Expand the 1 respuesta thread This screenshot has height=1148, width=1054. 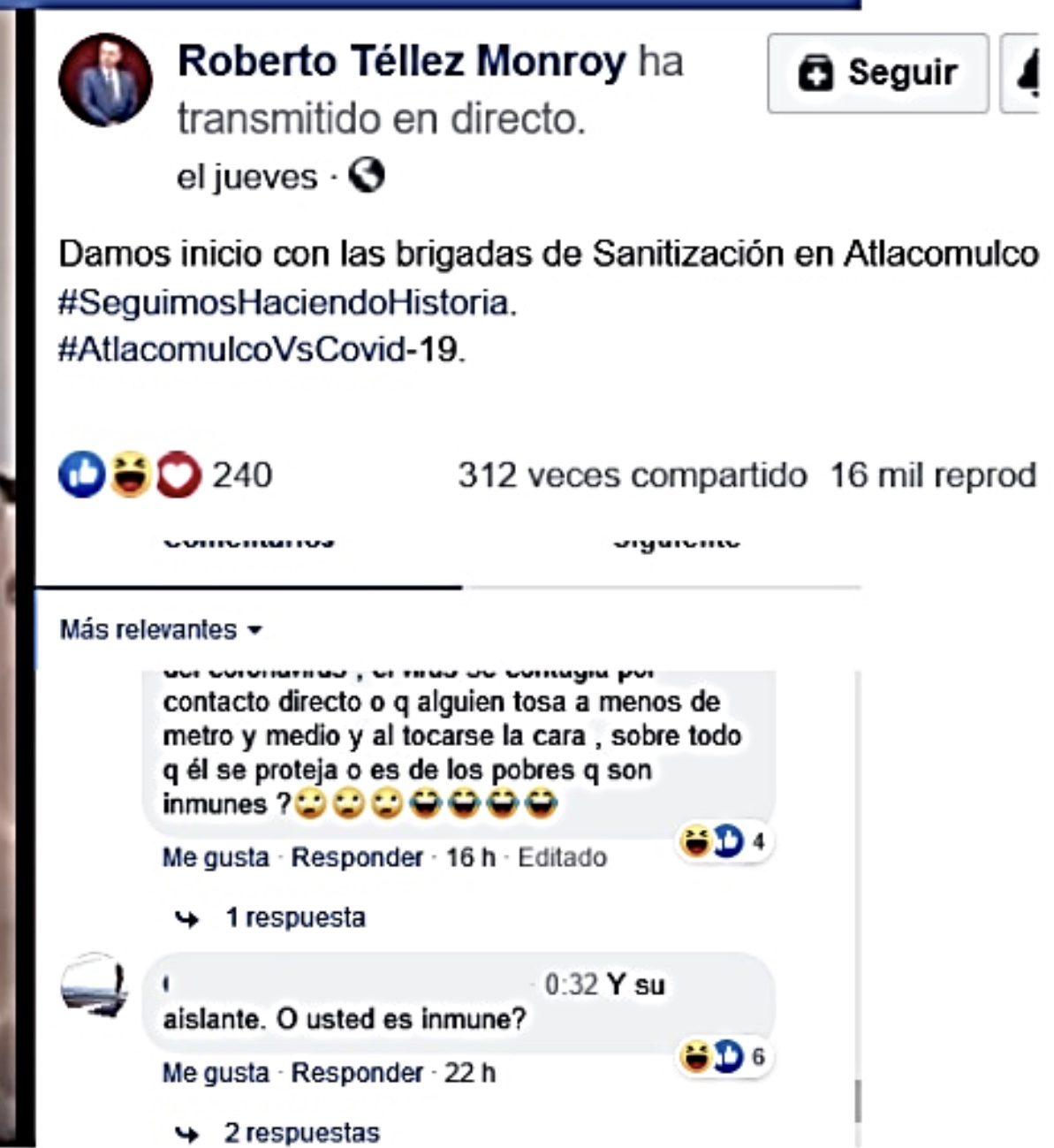coord(294,917)
